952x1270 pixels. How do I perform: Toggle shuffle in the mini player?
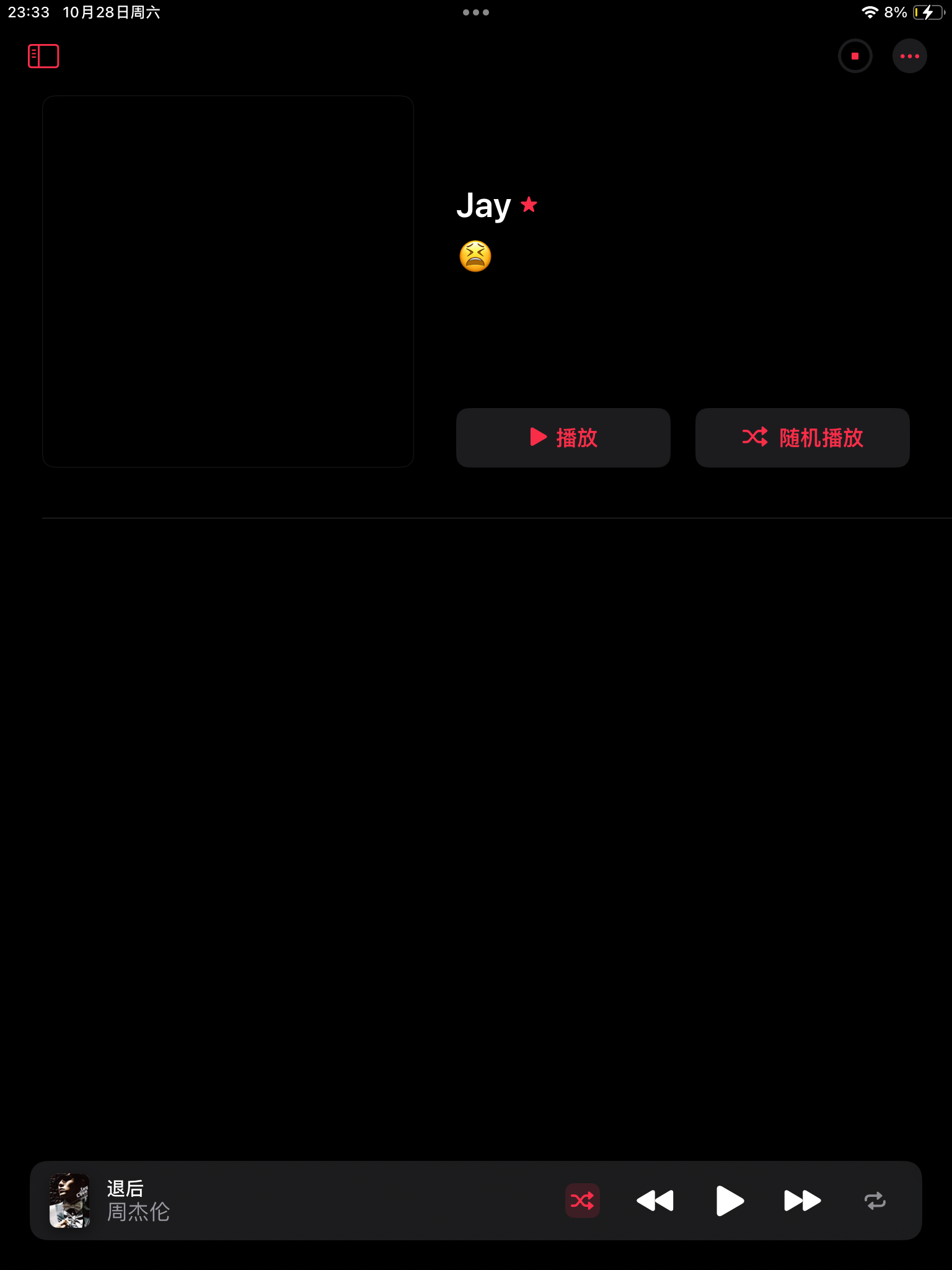(x=582, y=1201)
